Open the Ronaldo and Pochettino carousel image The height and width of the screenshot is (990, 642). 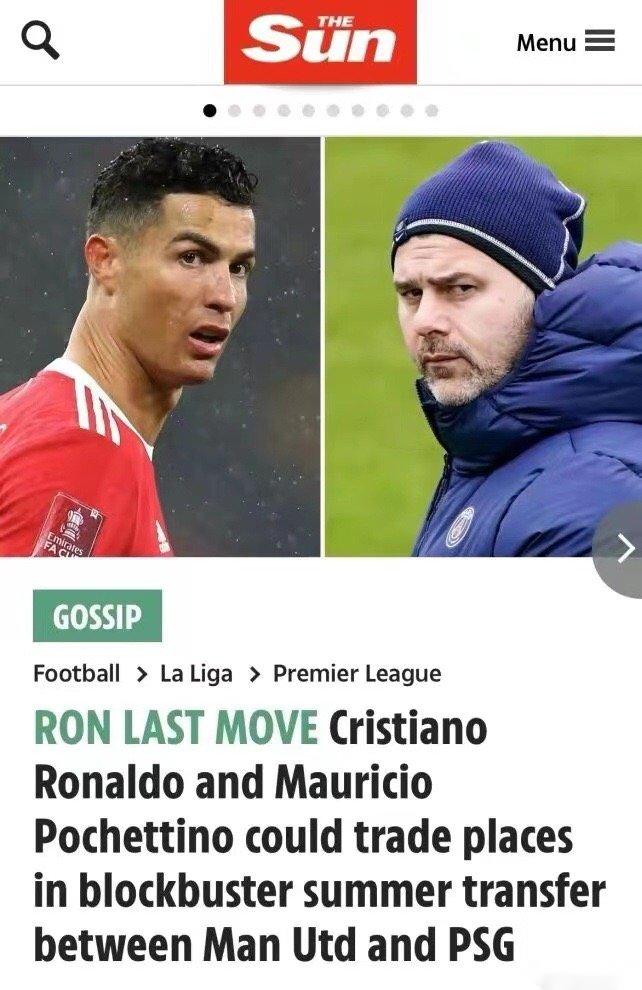[x=320, y=345]
